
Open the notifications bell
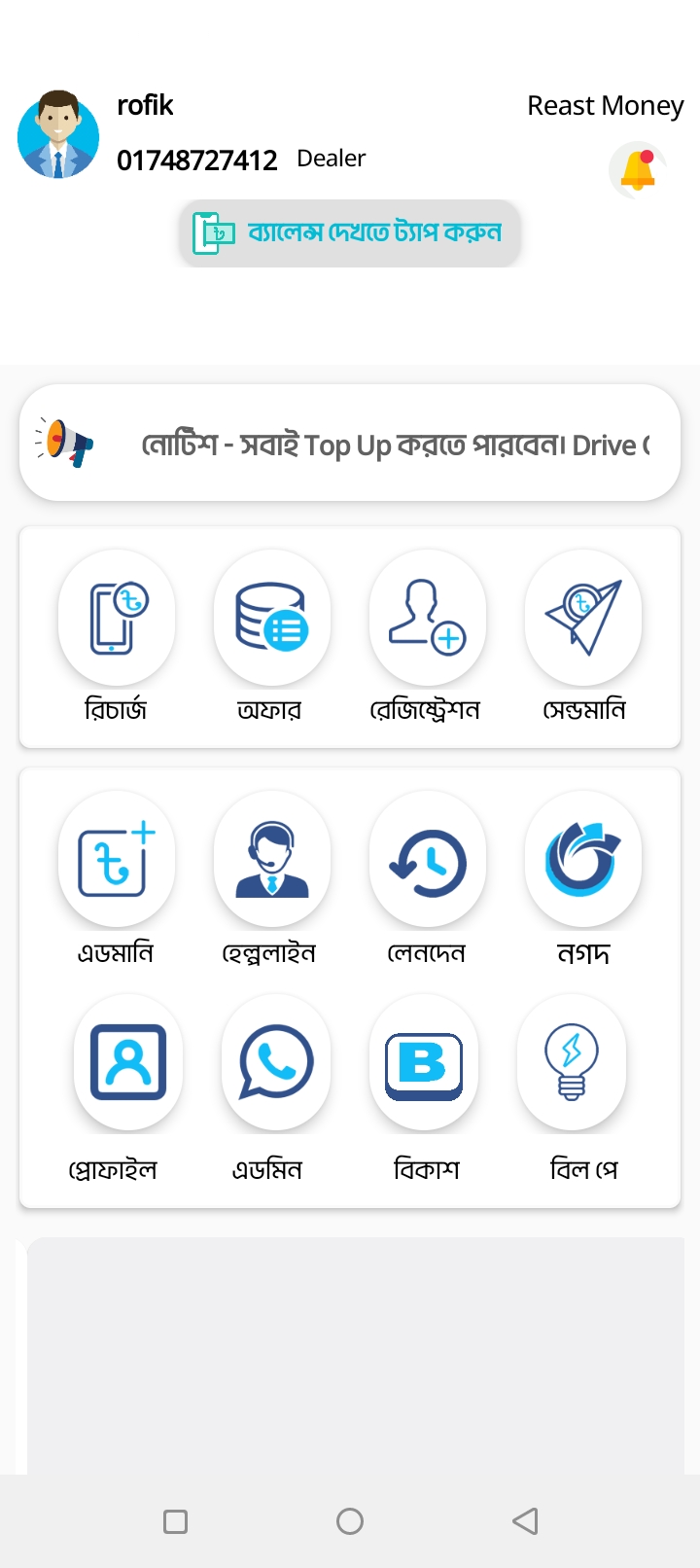coord(638,169)
